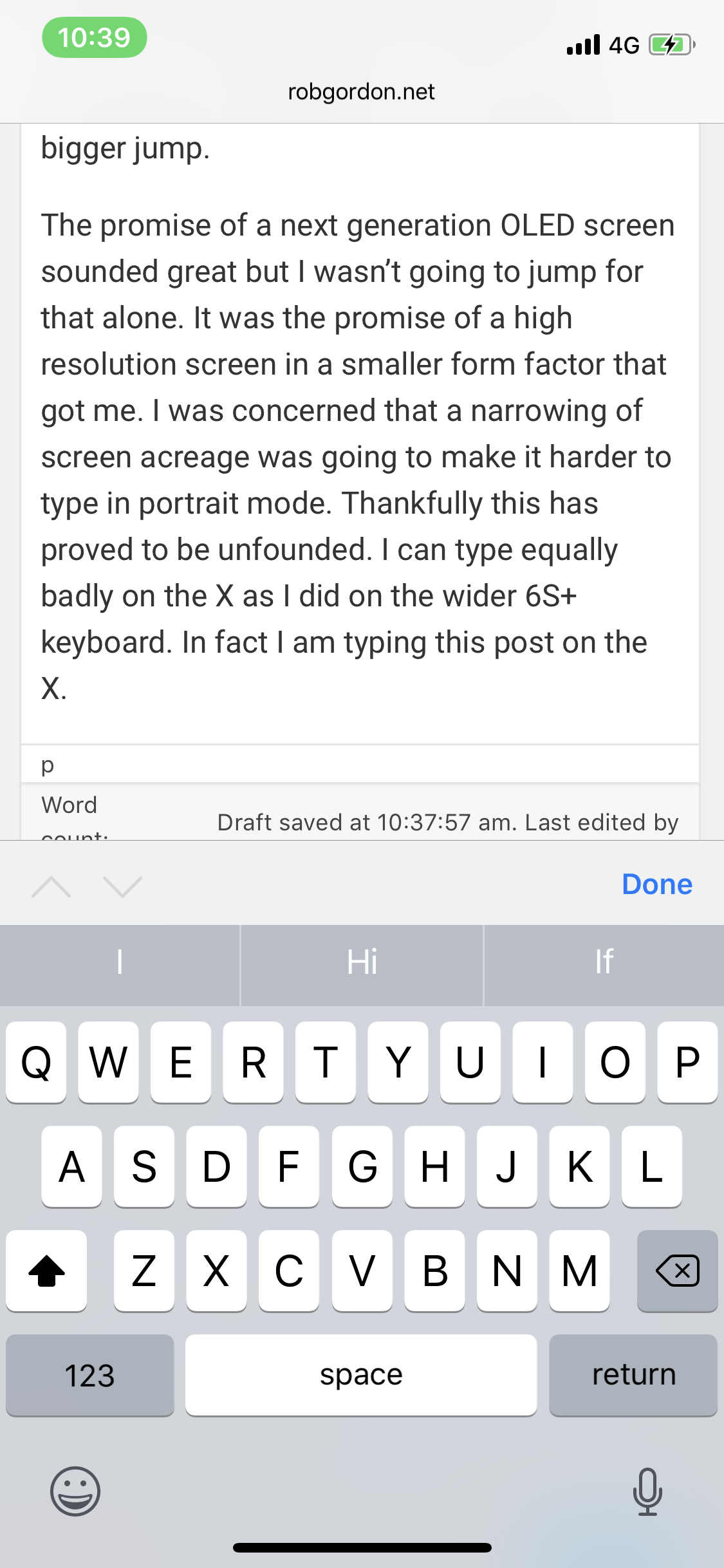Switch to the 123 number keyboard
Image resolution: width=724 pixels, height=1568 pixels.
tap(90, 1375)
